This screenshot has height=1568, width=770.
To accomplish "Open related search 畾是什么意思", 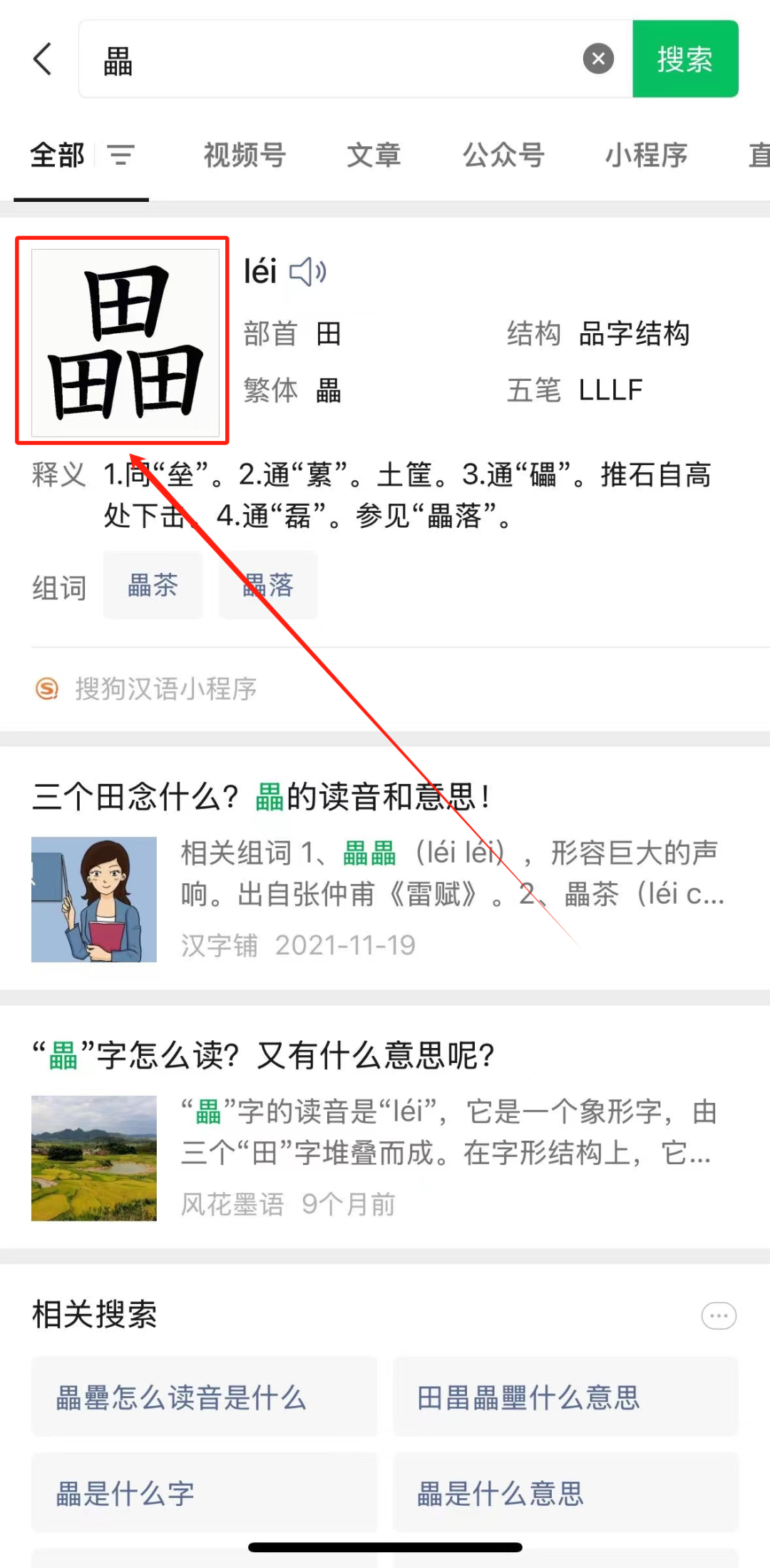I will click(565, 1495).
